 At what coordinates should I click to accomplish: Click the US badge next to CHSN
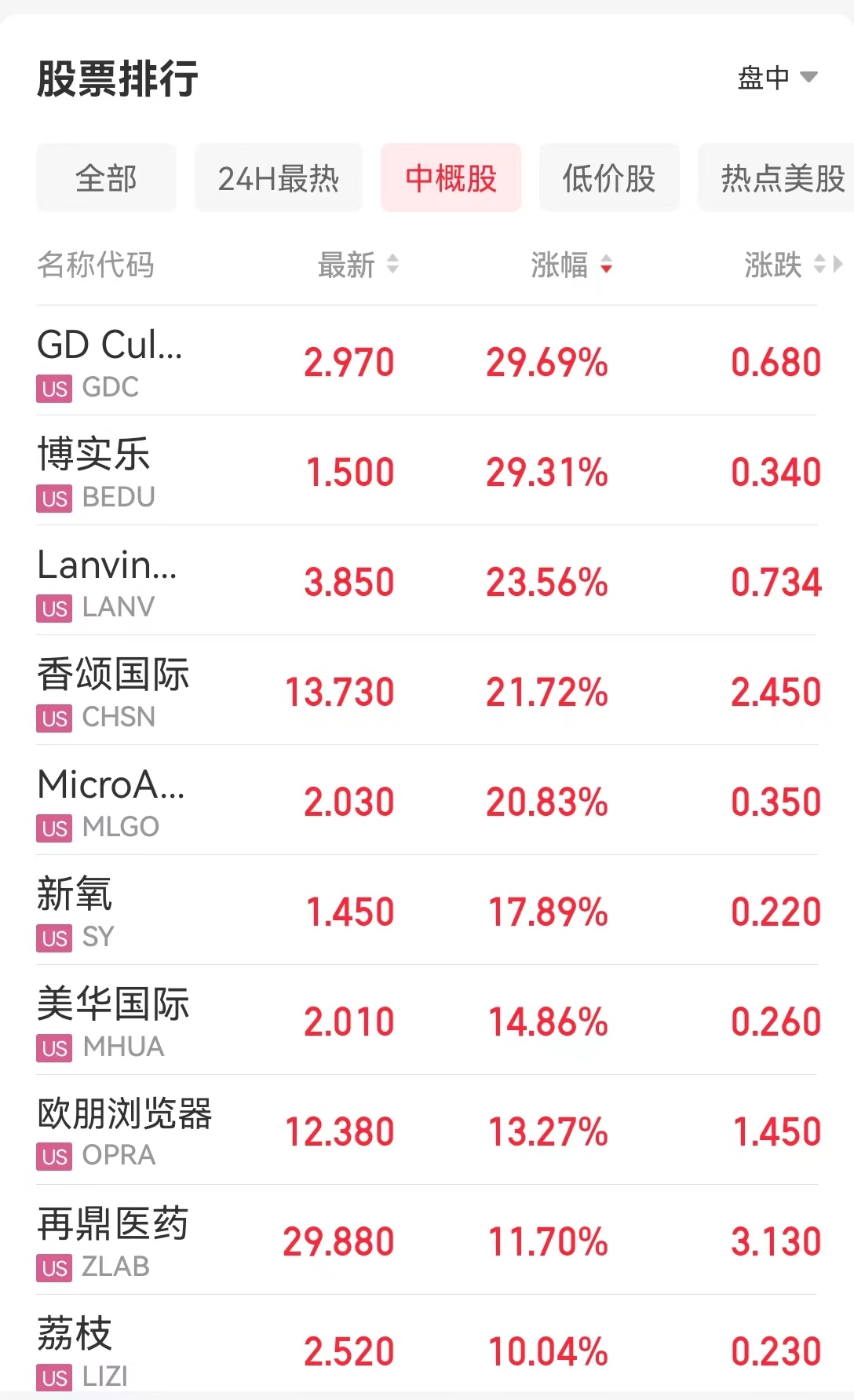point(53,718)
